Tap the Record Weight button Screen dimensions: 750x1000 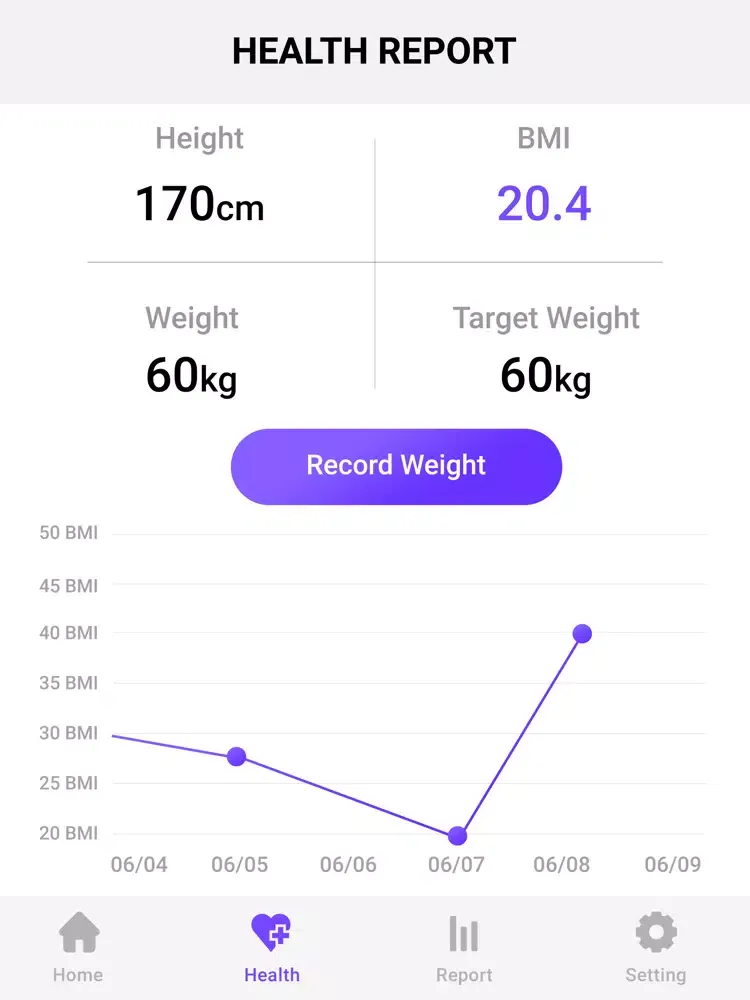(396, 466)
